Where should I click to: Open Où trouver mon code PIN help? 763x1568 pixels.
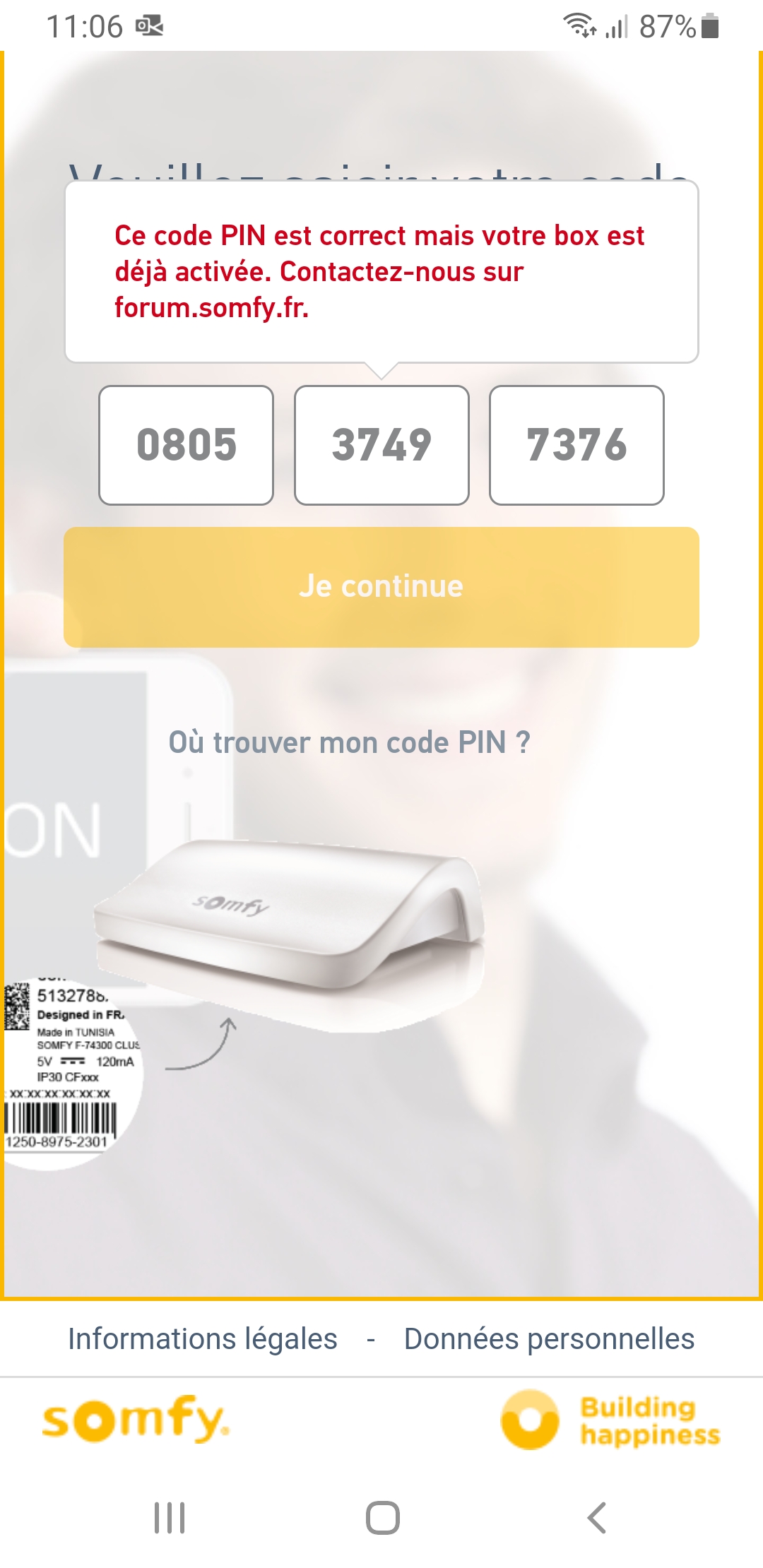point(349,742)
